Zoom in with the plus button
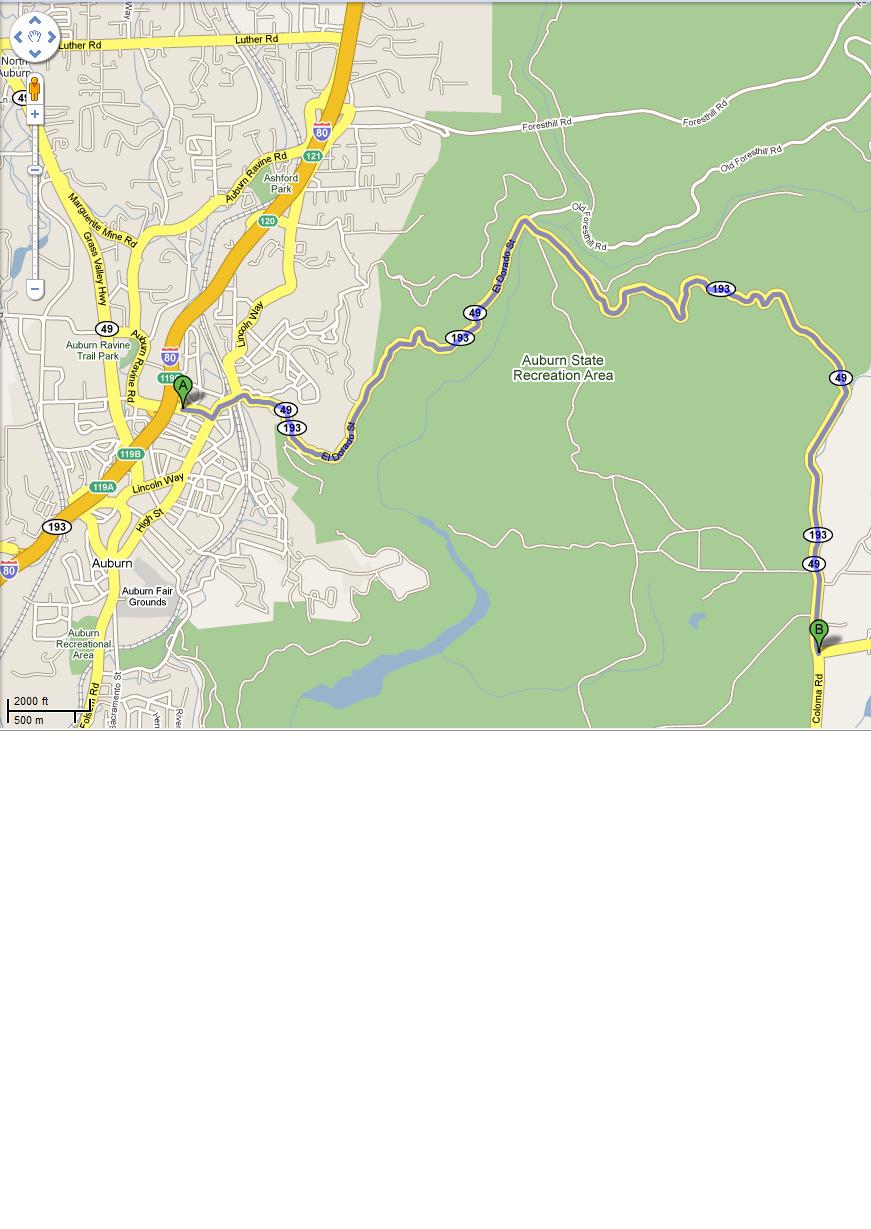871x1229 pixels. [x=35, y=114]
